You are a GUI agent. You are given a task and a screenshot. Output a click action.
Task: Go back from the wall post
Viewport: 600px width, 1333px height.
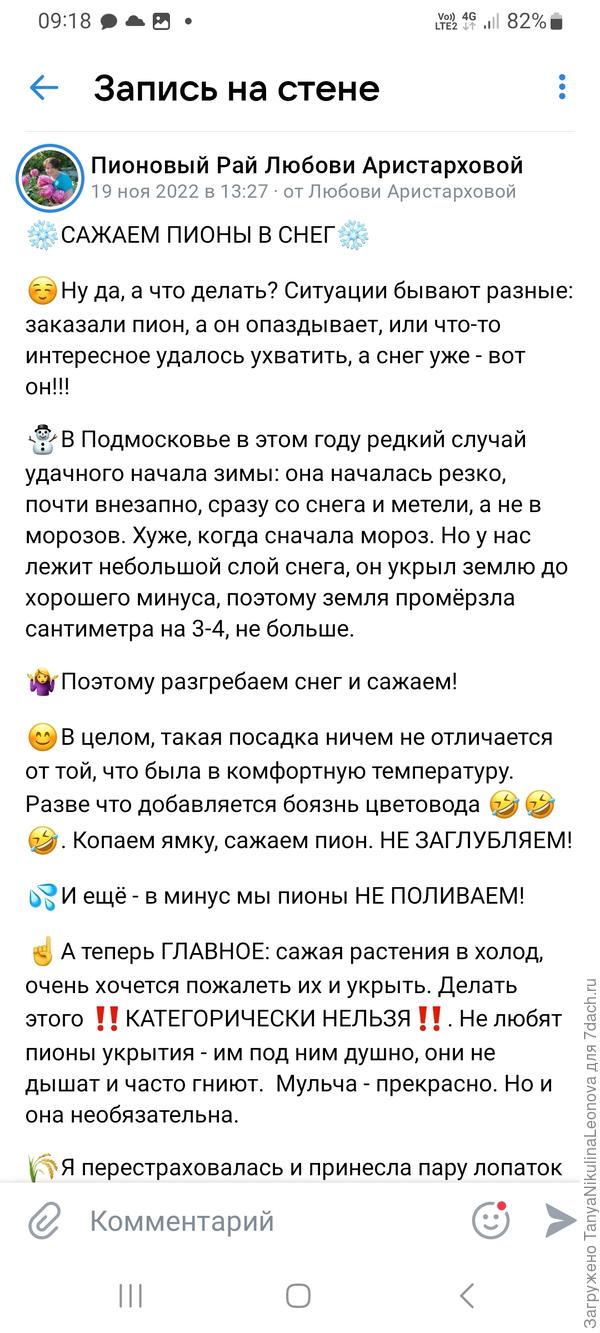pos(44,88)
